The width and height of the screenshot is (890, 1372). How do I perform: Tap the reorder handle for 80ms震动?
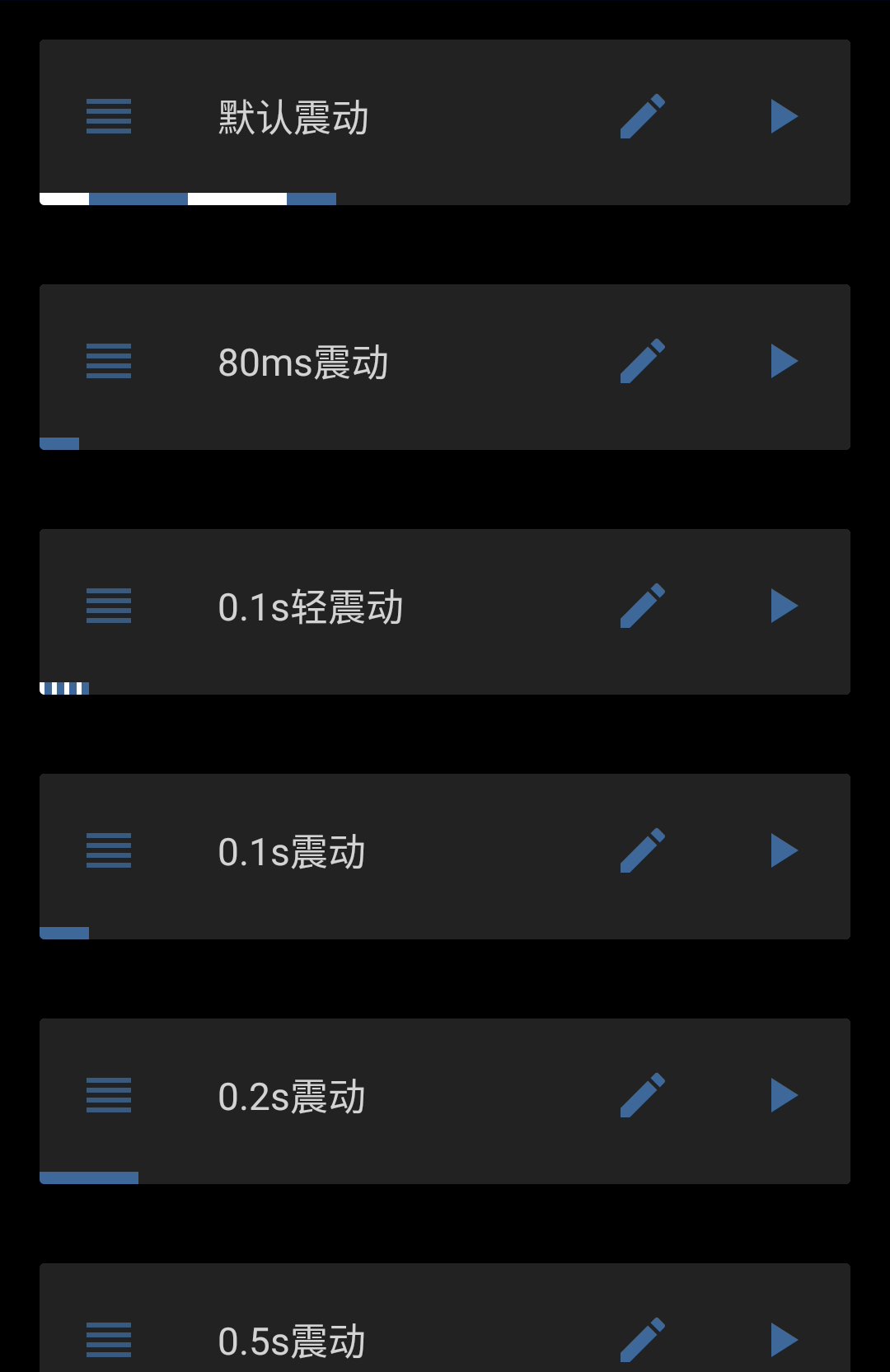click(109, 361)
